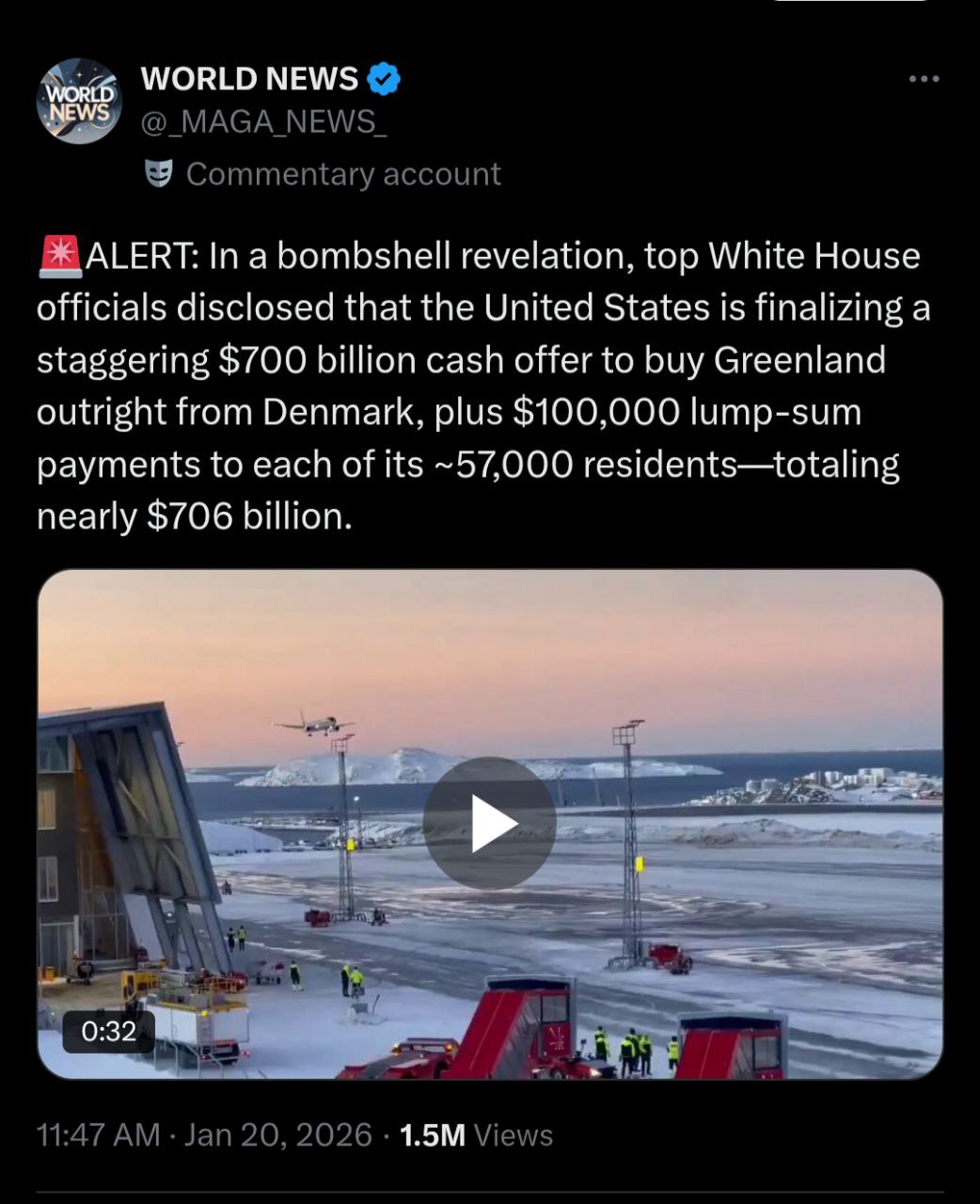Open the post's three-dot overflow menu
Screen dimensions: 980x1204
(924, 80)
